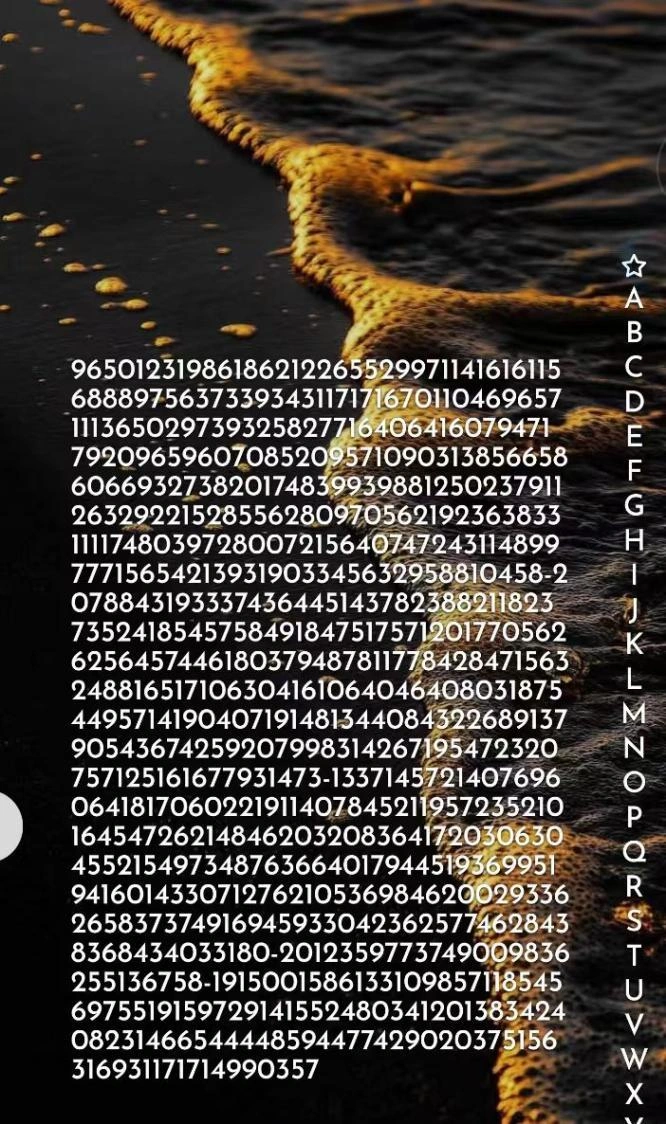666x1124 pixels.
Task: Select letter B in the alphabet index
Action: pyautogui.click(x=634, y=332)
